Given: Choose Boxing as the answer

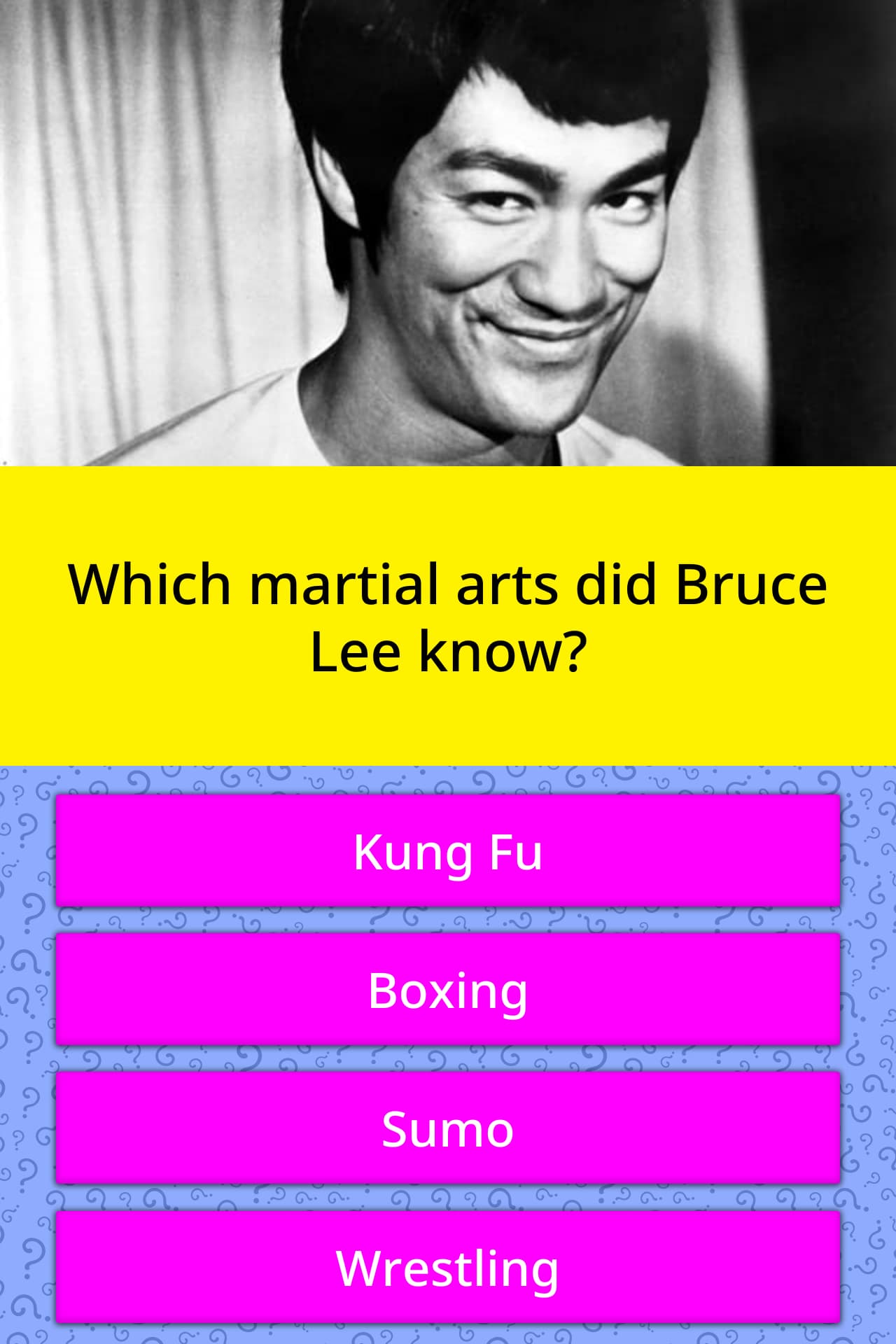Looking at the screenshot, I should [x=448, y=990].
